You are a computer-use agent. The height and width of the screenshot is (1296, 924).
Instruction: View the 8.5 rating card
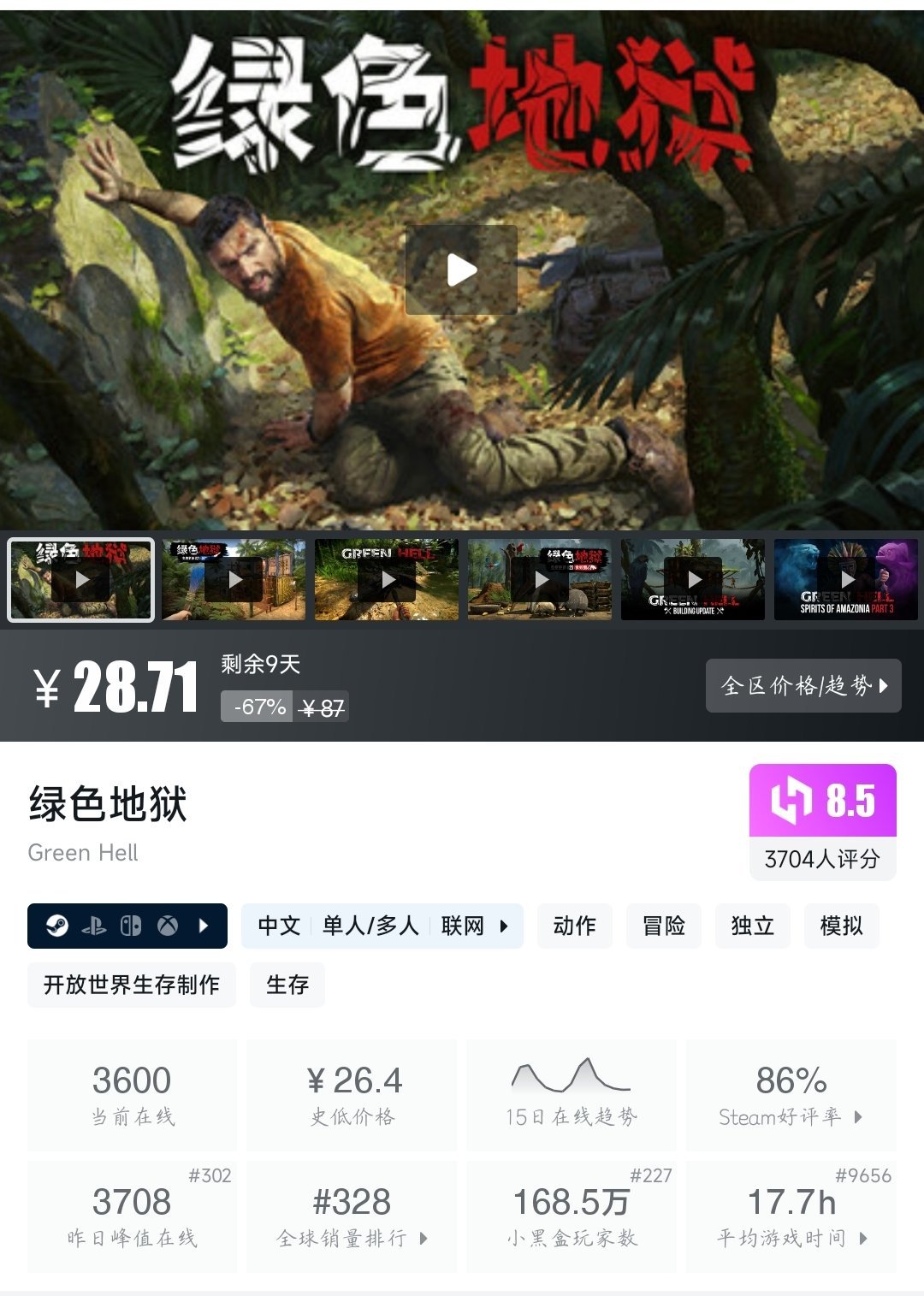click(822, 821)
